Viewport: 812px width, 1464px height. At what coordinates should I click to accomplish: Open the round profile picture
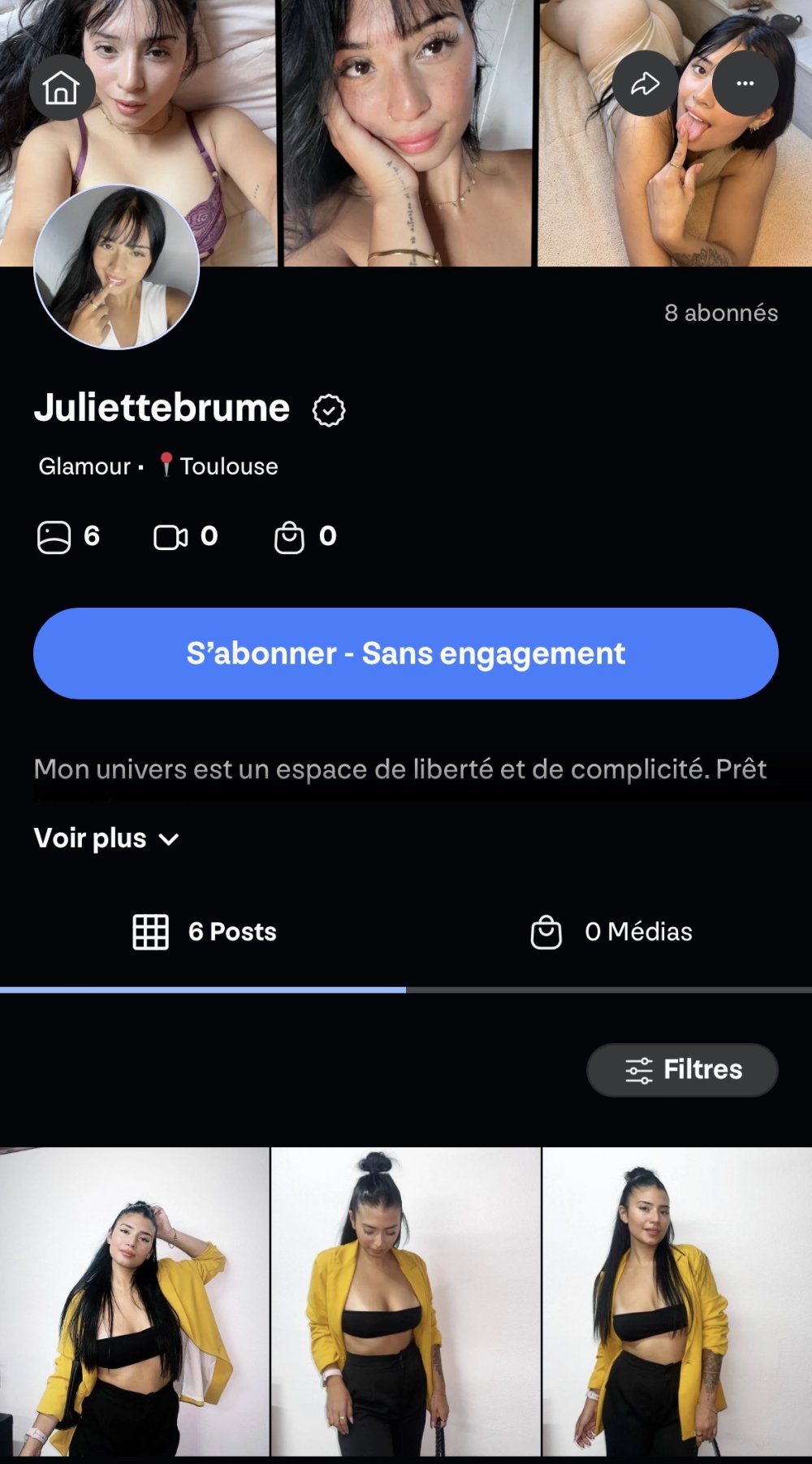tap(116, 267)
